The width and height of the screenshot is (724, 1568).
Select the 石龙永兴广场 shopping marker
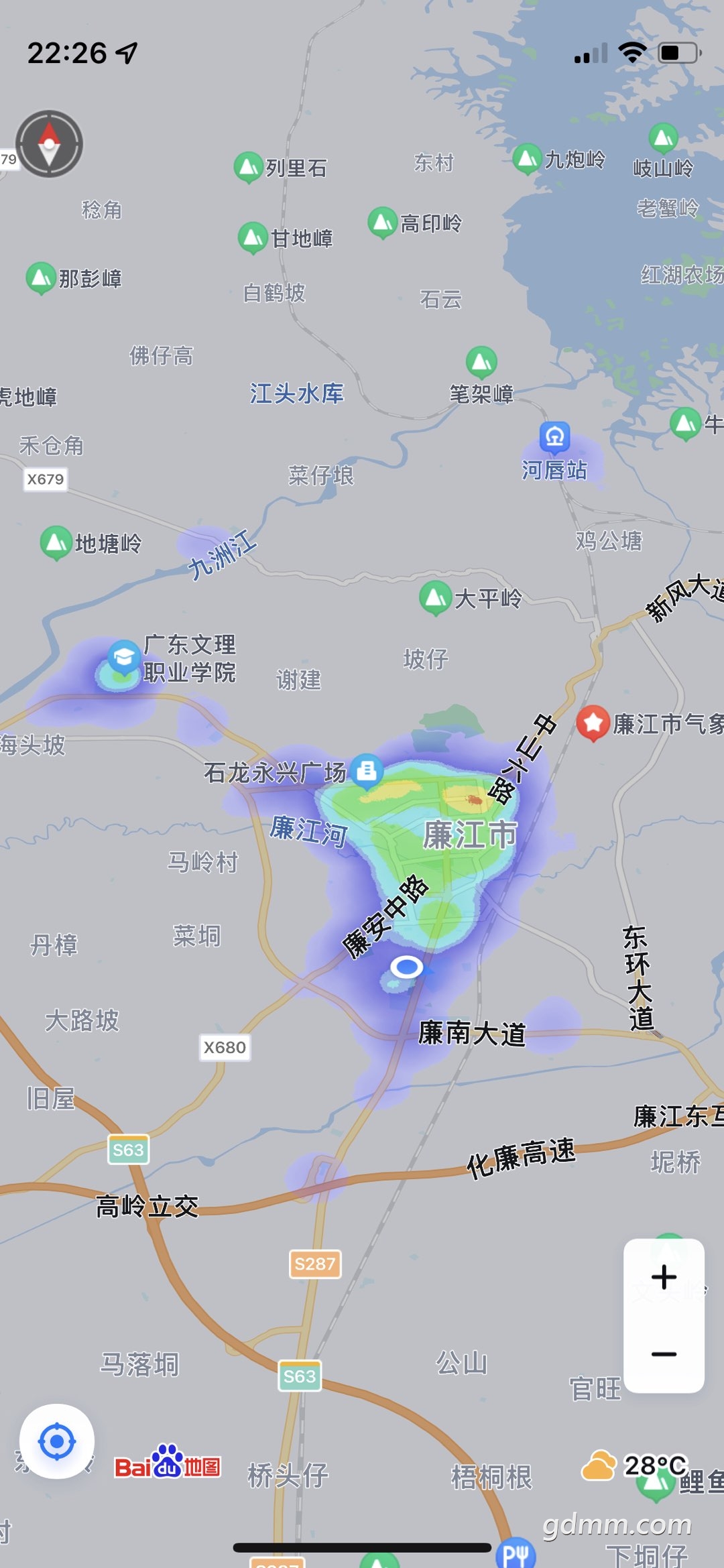tap(367, 770)
